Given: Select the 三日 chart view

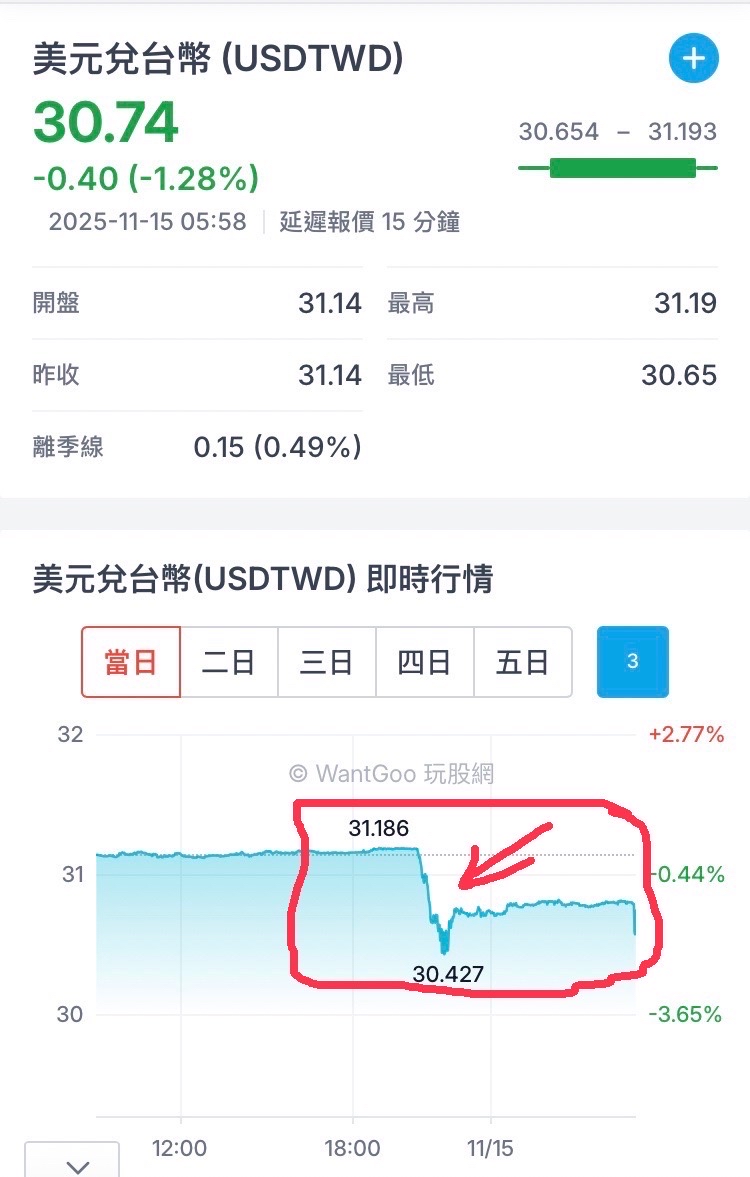Looking at the screenshot, I should [327, 662].
